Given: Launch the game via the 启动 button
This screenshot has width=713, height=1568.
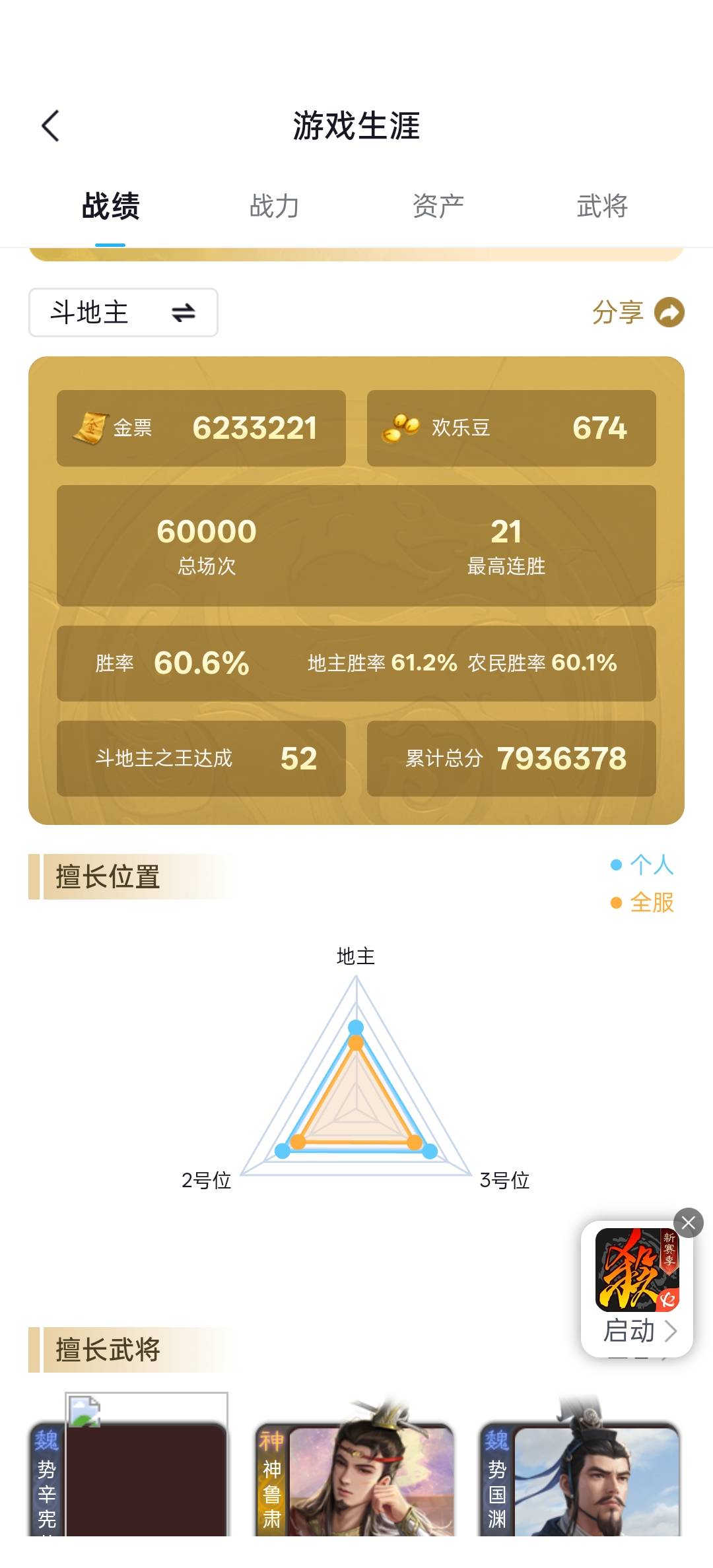Looking at the screenshot, I should pos(638,1330).
